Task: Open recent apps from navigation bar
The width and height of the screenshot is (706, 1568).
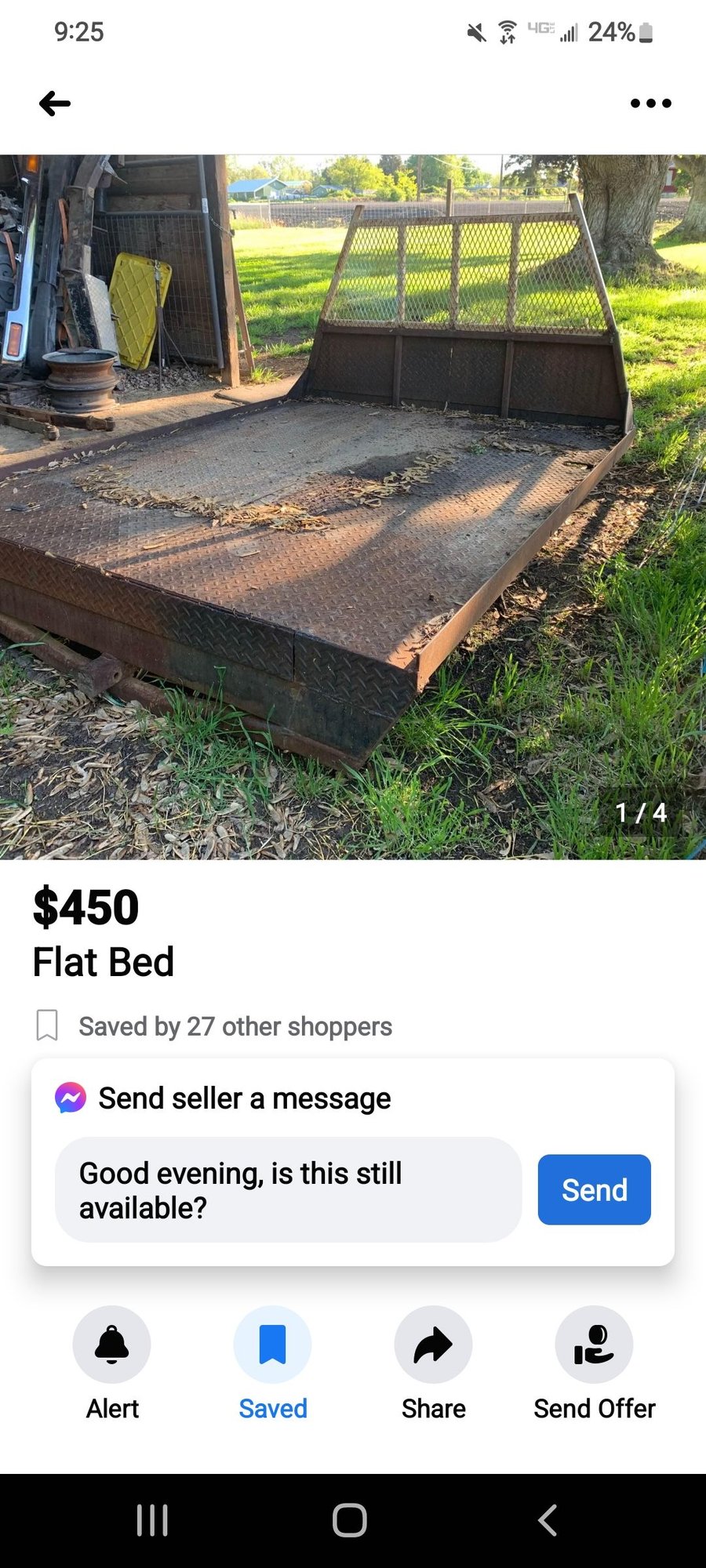Action: pyautogui.click(x=152, y=1520)
